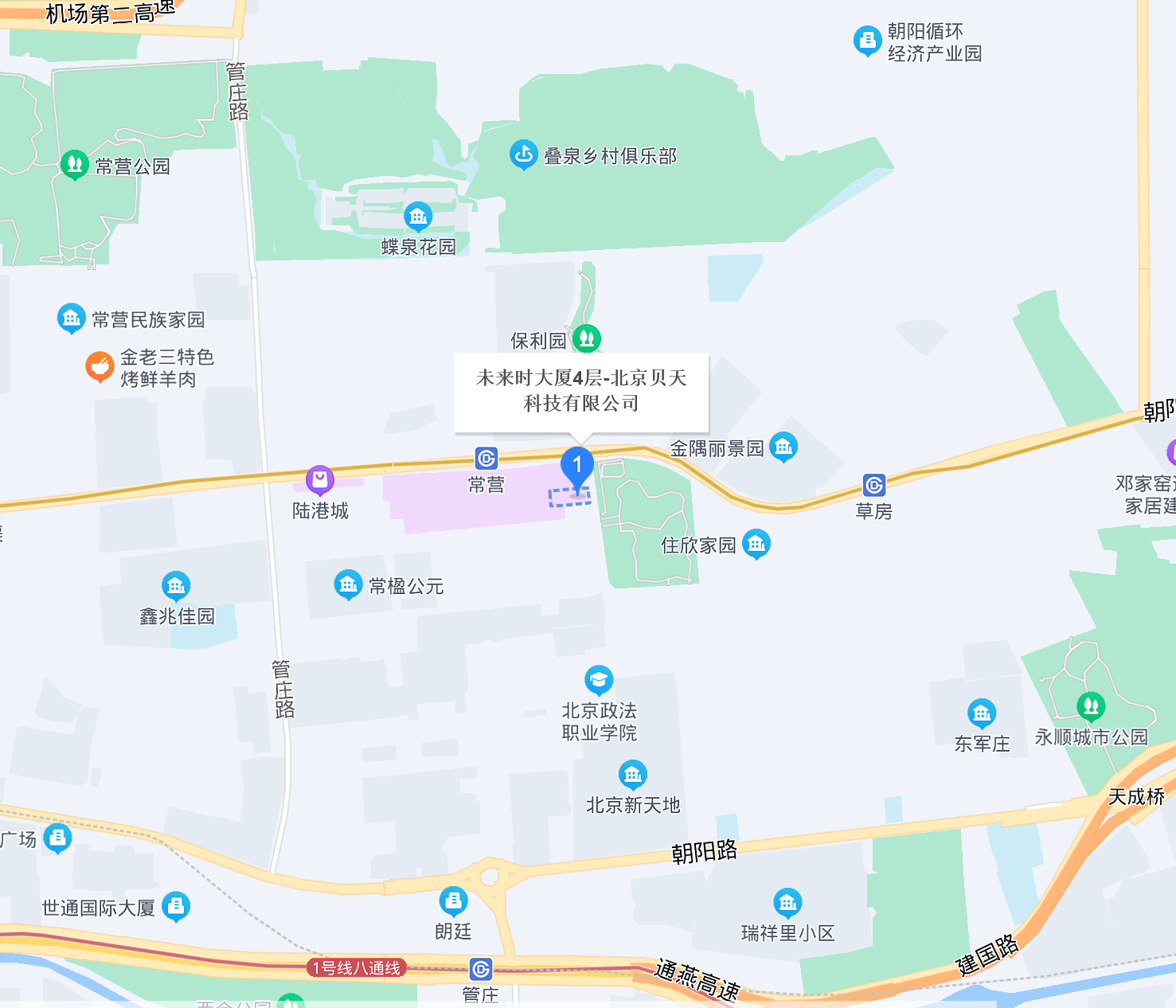
Task: Select the 北京政法职业学院 school marker
Action: (x=599, y=680)
